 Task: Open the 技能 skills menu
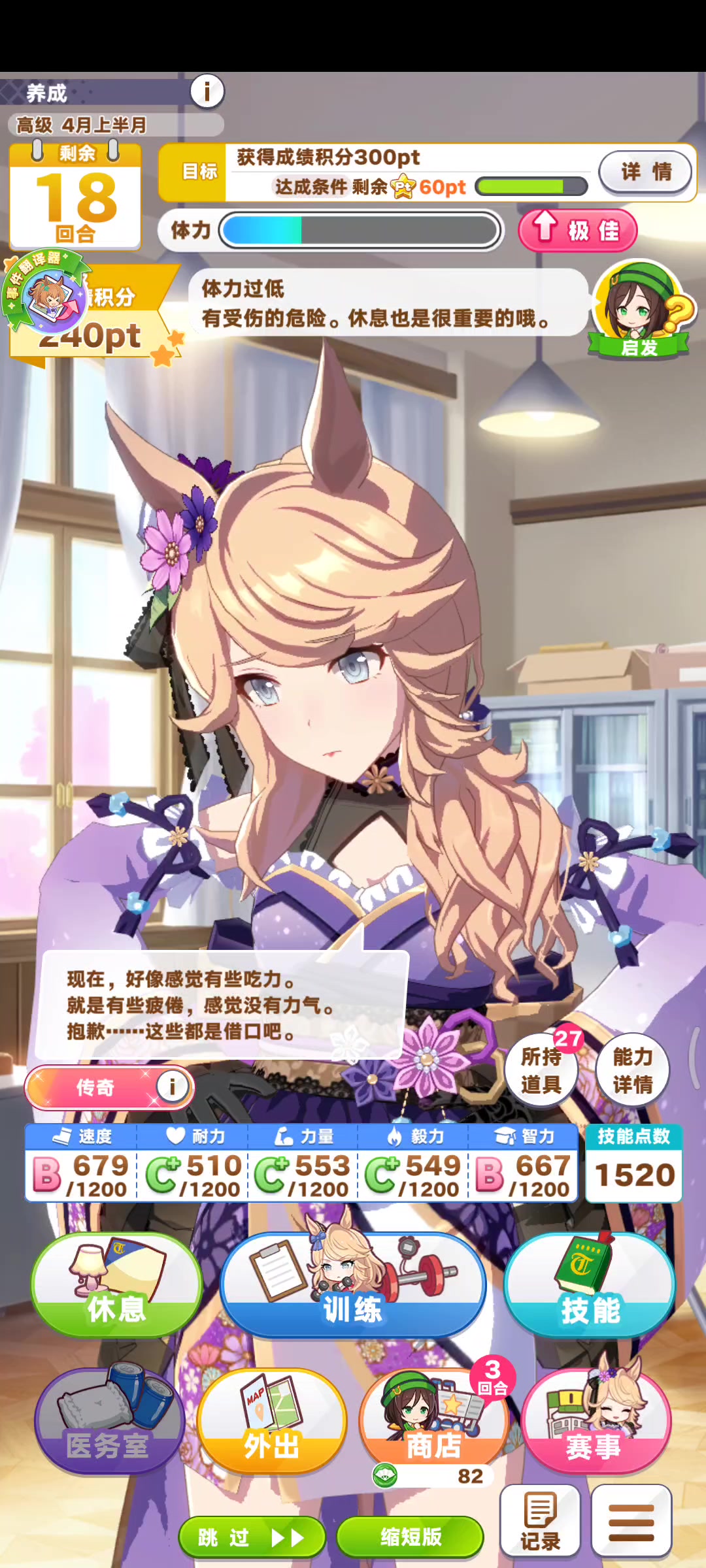pyautogui.click(x=589, y=1285)
